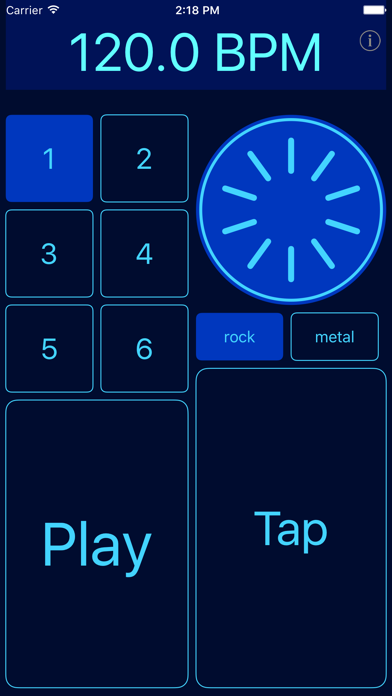The width and height of the screenshot is (392, 696).
Task: Choose pattern number 3
Action: click(49, 253)
